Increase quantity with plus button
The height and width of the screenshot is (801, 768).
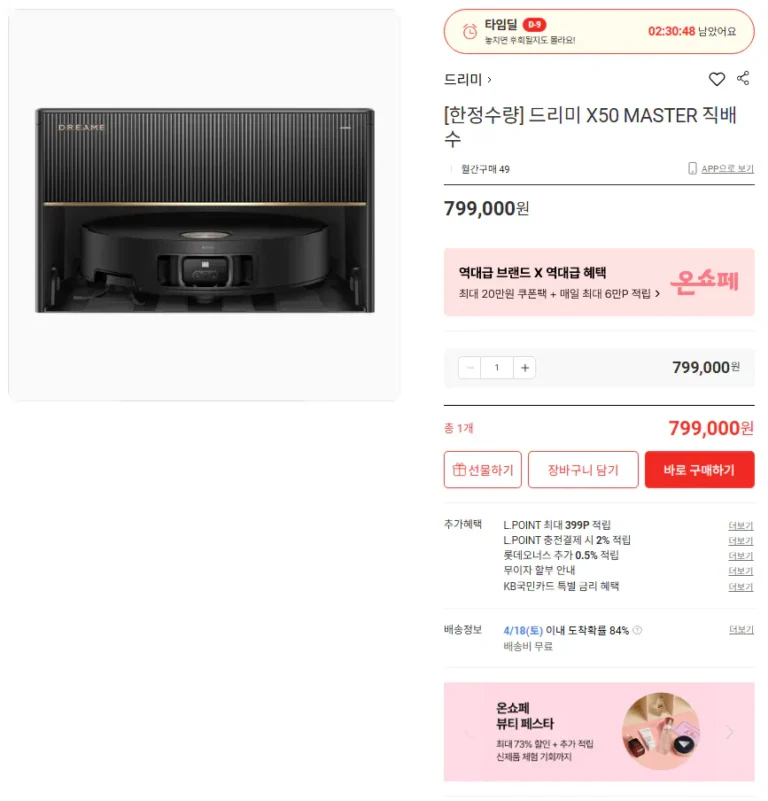point(524,368)
